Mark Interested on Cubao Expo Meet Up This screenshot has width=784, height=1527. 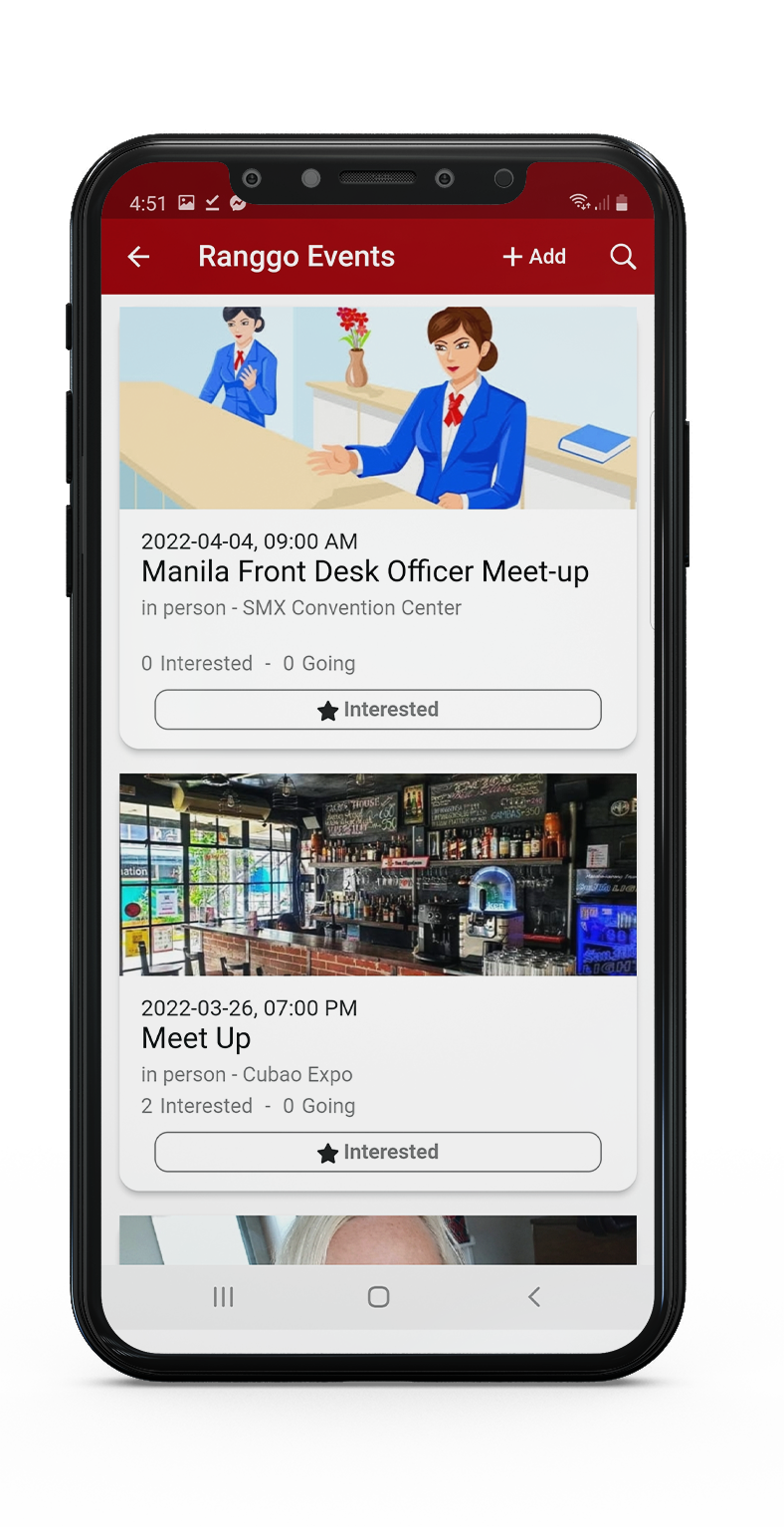click(378, 1152)
